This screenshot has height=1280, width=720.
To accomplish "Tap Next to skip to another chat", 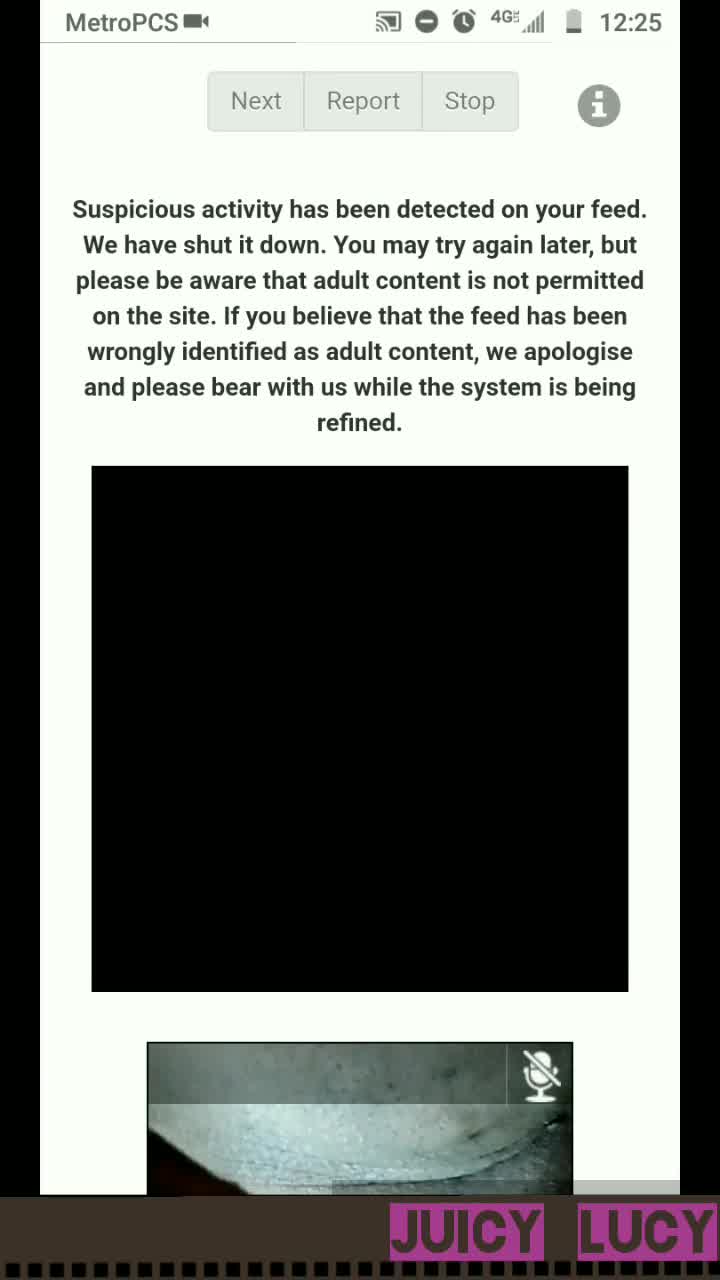I will point(256,101).
